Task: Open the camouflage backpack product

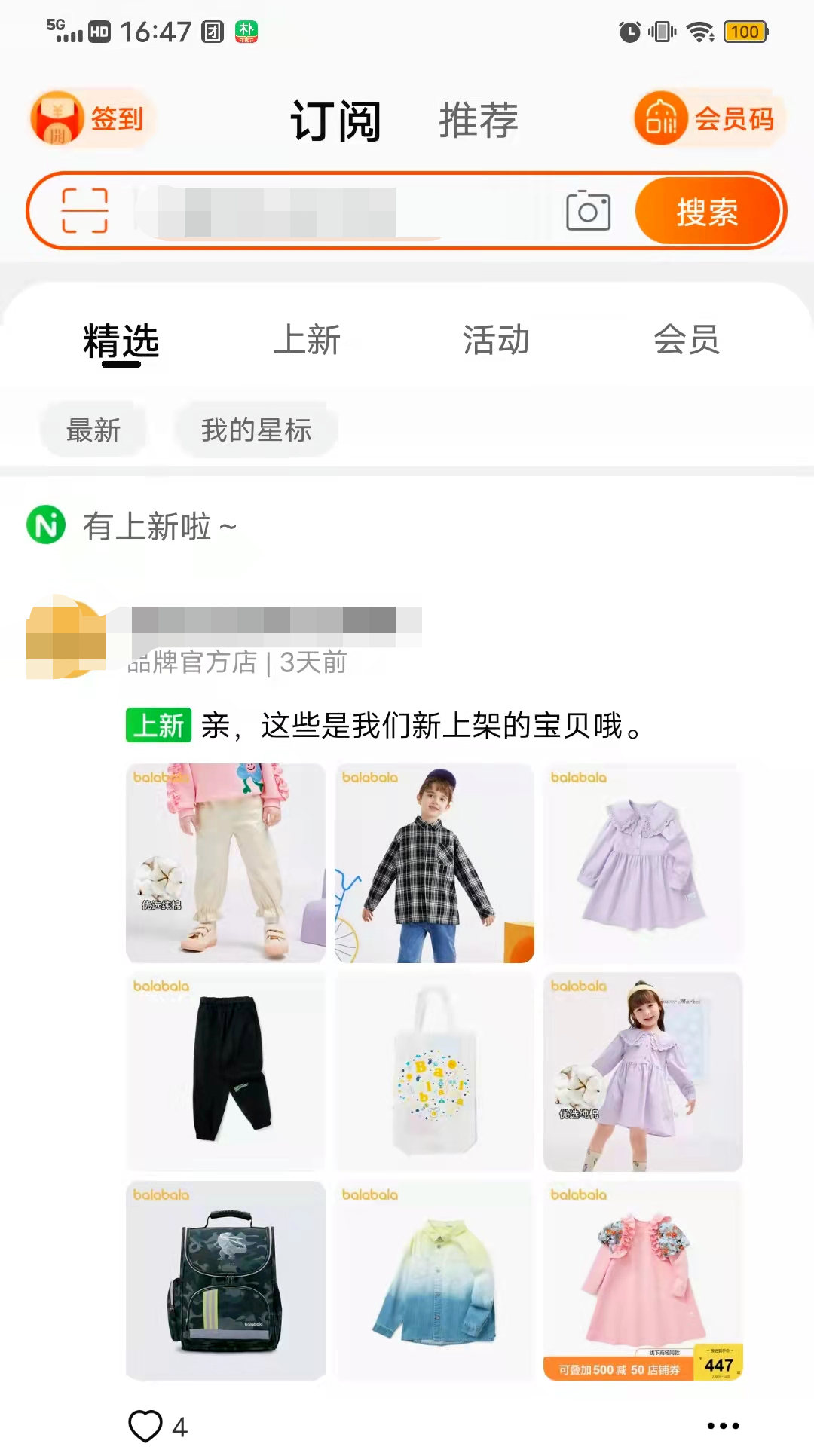Action: pyautogui.click(x=225, y=1280)
